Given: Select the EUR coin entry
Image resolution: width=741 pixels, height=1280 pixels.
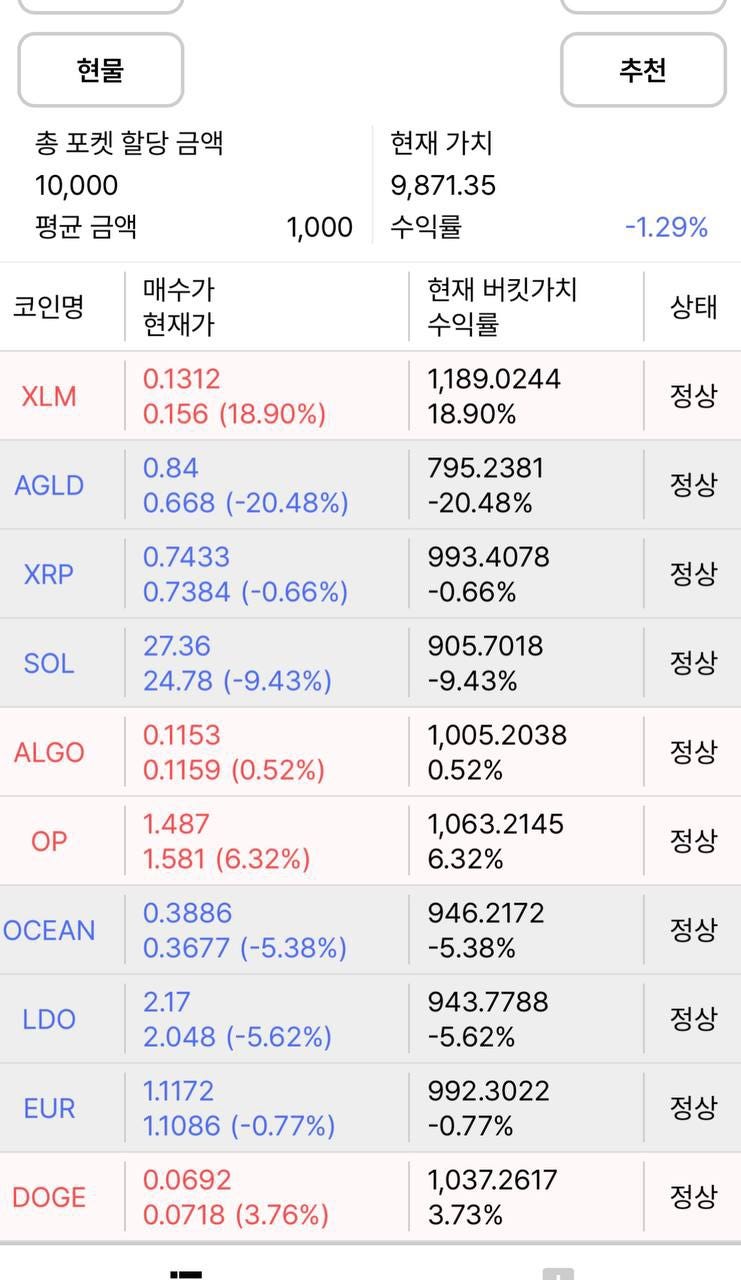Looking at the screenshot, I should (x=46, y=1107).
